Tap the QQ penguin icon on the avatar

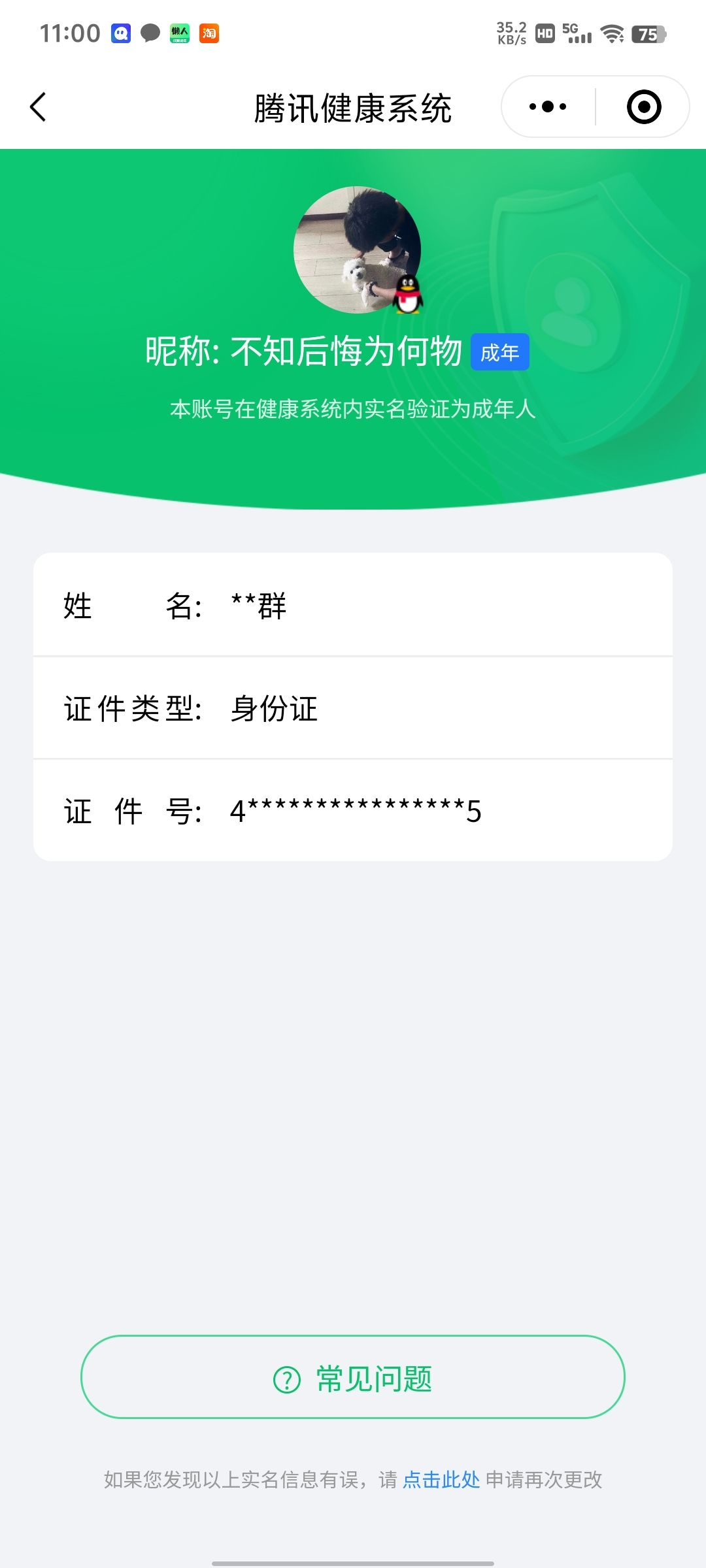(407, 293)
